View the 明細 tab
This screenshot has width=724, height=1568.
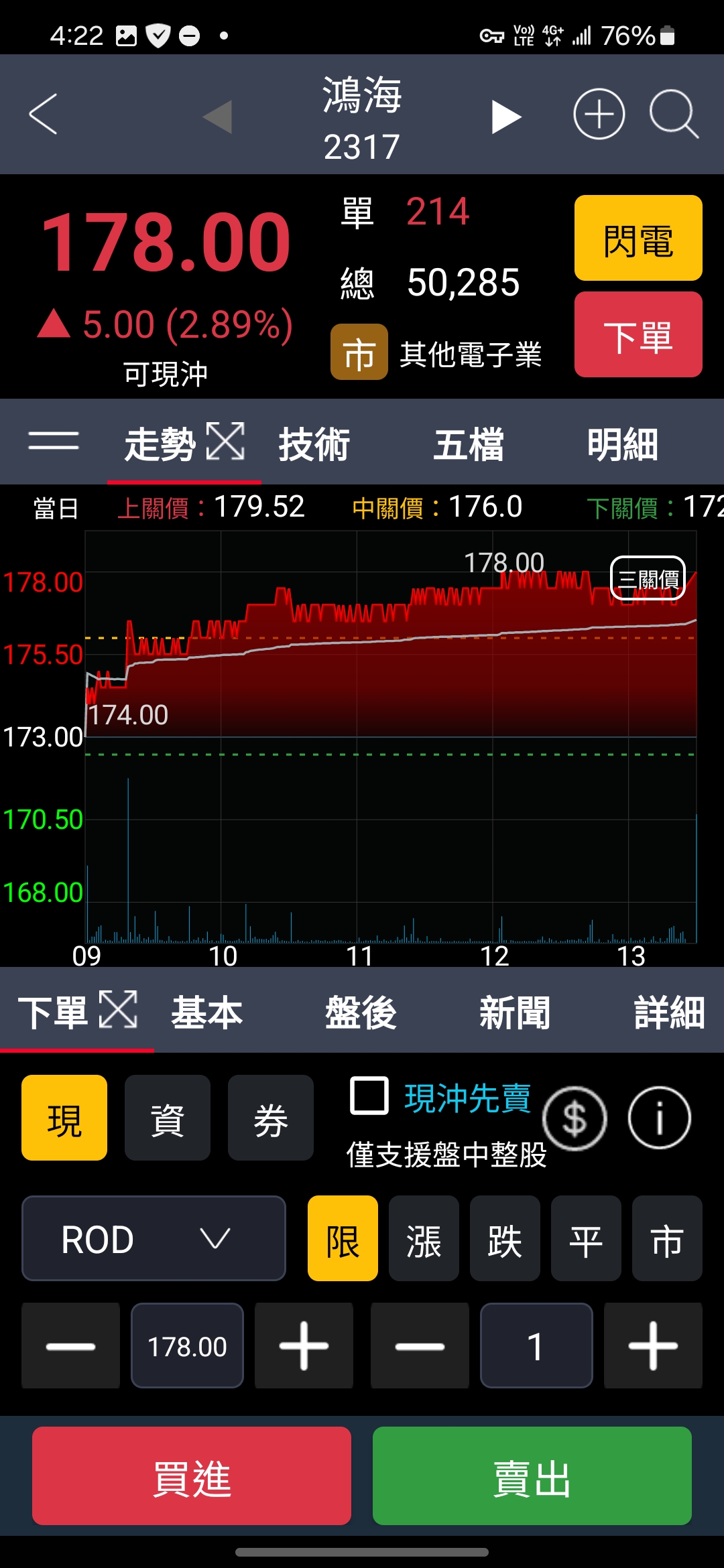tap(622, 444)
